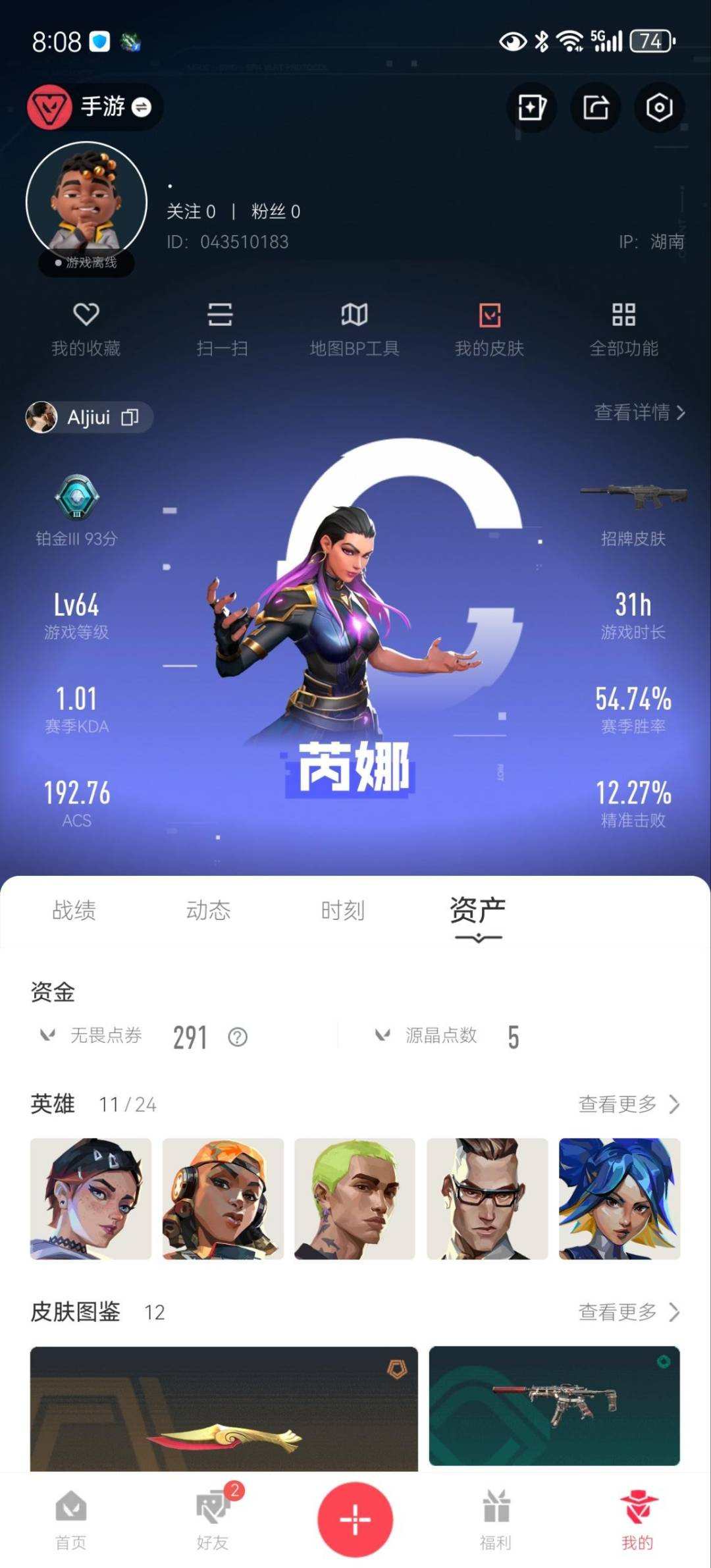Tap the share icon at top right
The width and height of the screenshot is (711, 1568).
(x=594, y=107)
